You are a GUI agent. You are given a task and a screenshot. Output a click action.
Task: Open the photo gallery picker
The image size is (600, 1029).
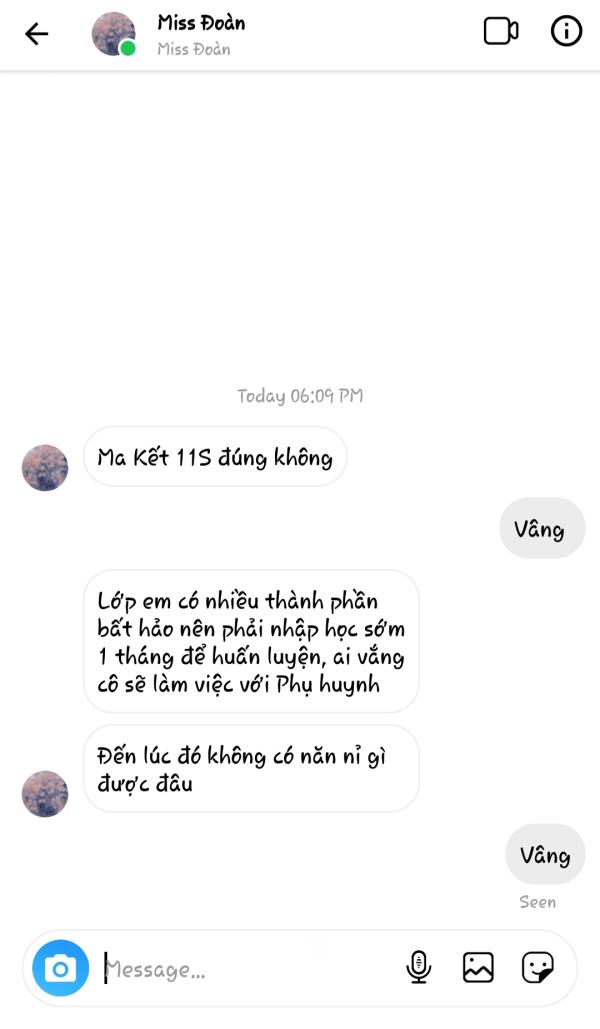click(x=478, y=967)
